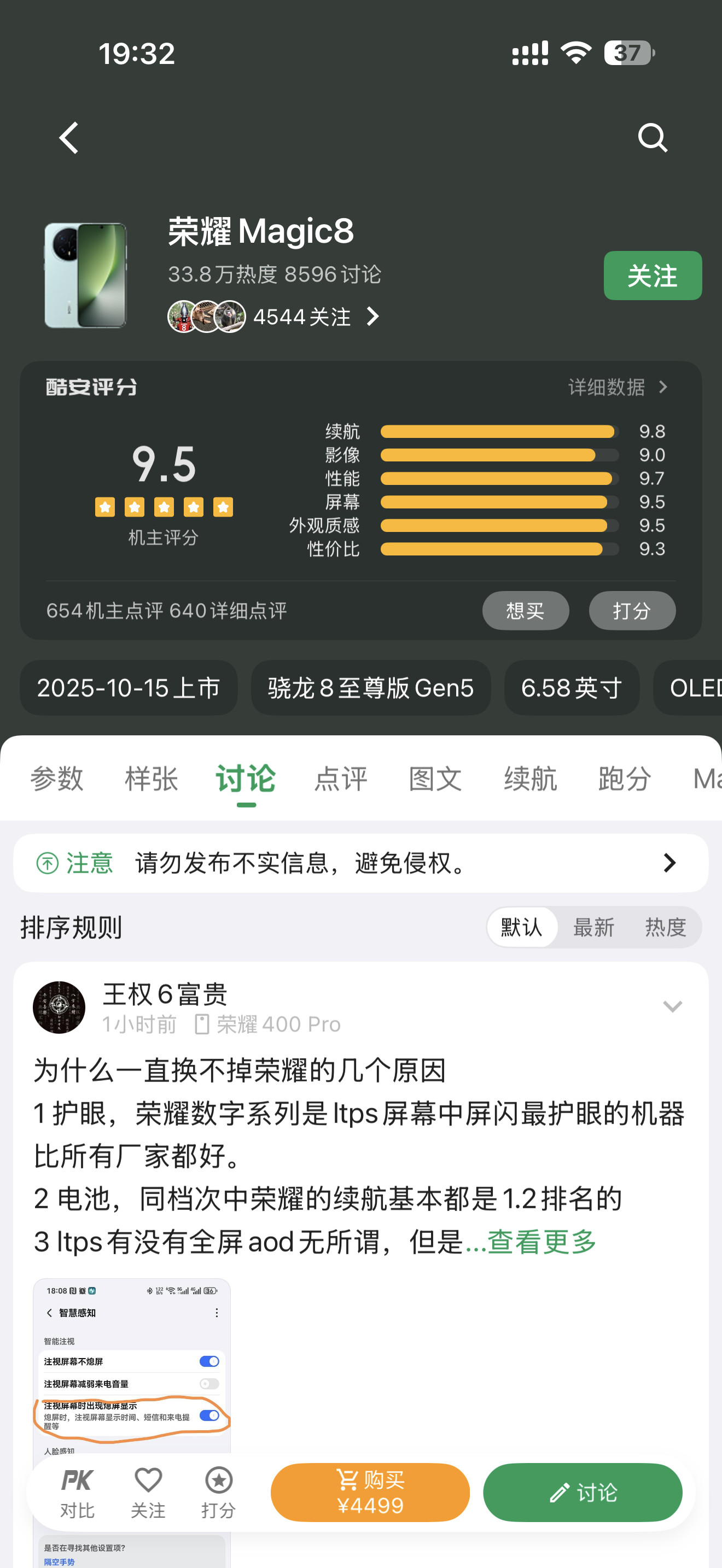This screenshot has height=1568, width=722.
Task: Tap the megaphone 注意 notice icon
Action: (x=47, y=863)
